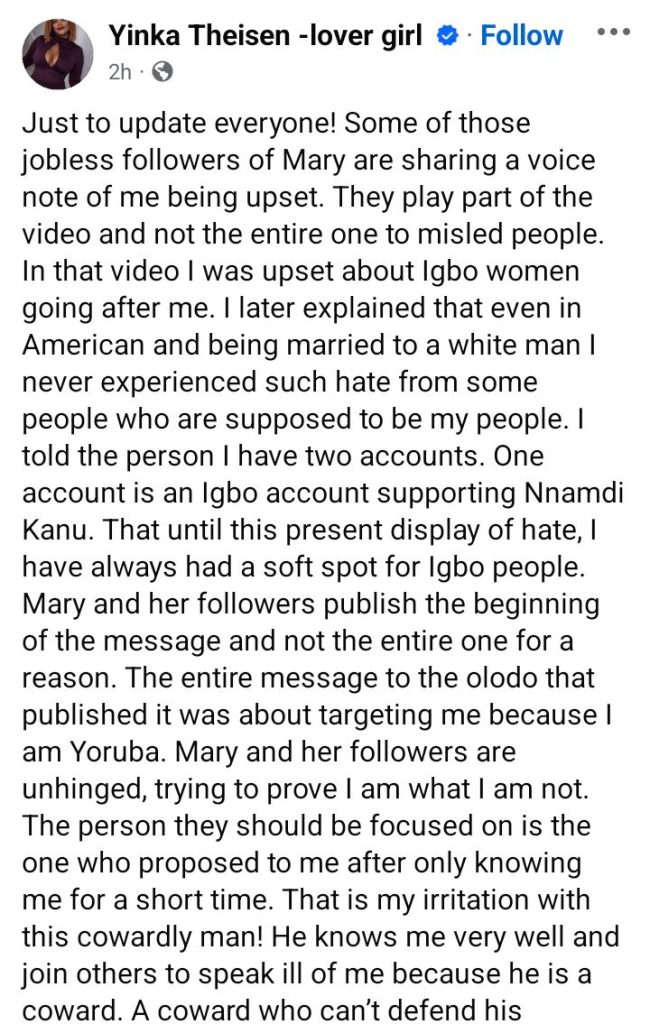
Task: Open the Yinka Theisen -lover girl profile name
Action: coord(267,36)
